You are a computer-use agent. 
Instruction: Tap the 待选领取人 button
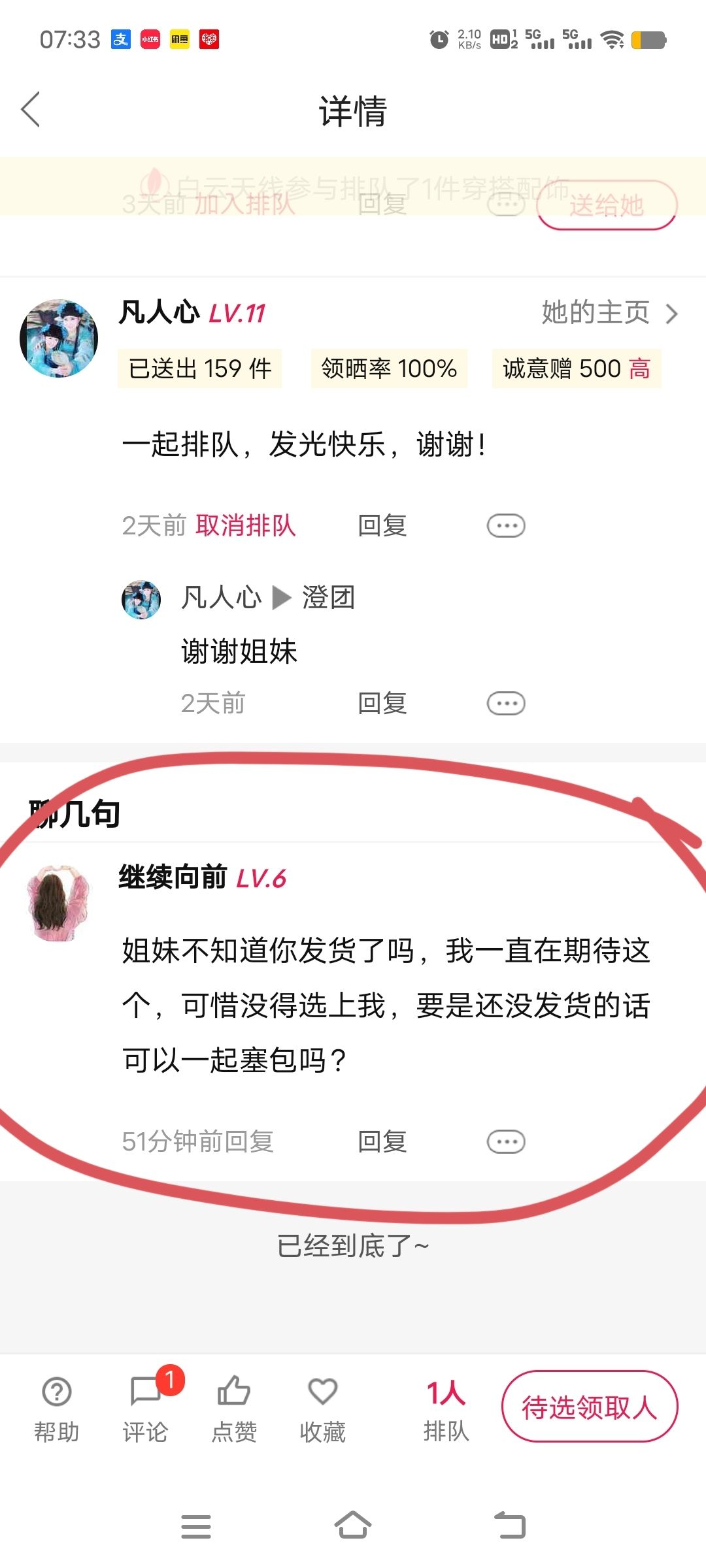click(x=590, y=1407)
